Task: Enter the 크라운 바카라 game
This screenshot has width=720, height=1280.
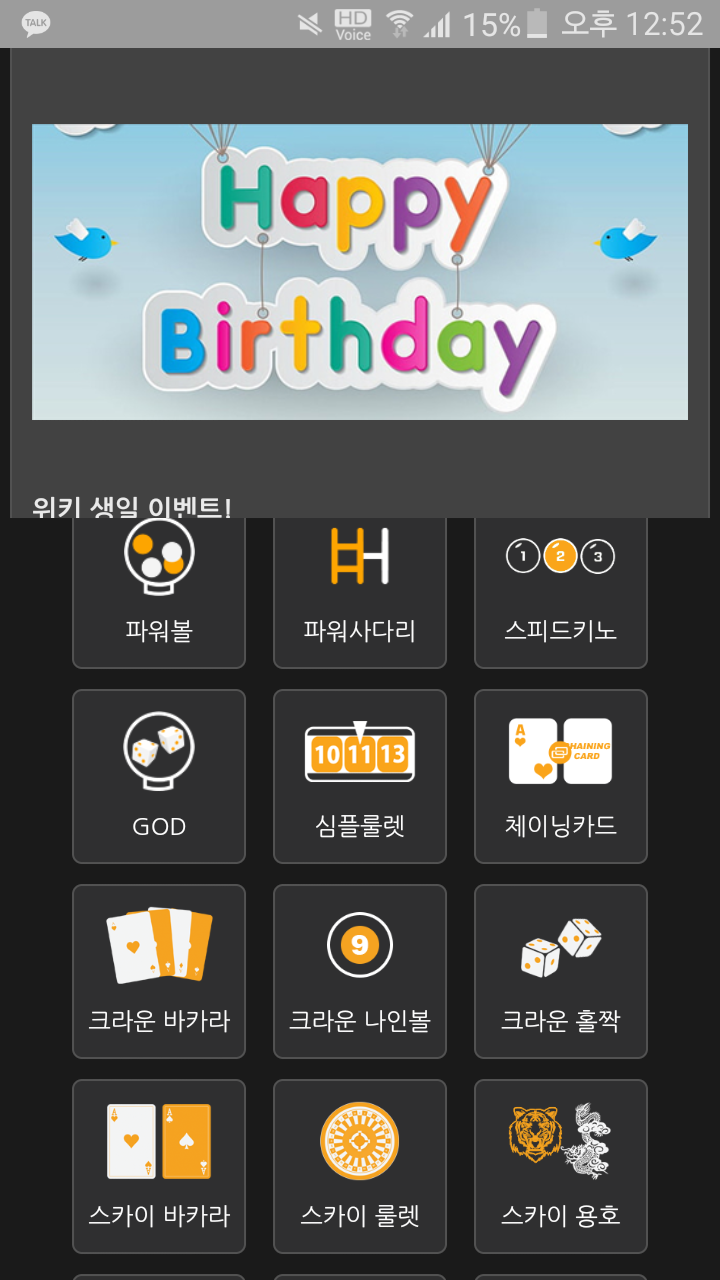Action: [159, 971]
